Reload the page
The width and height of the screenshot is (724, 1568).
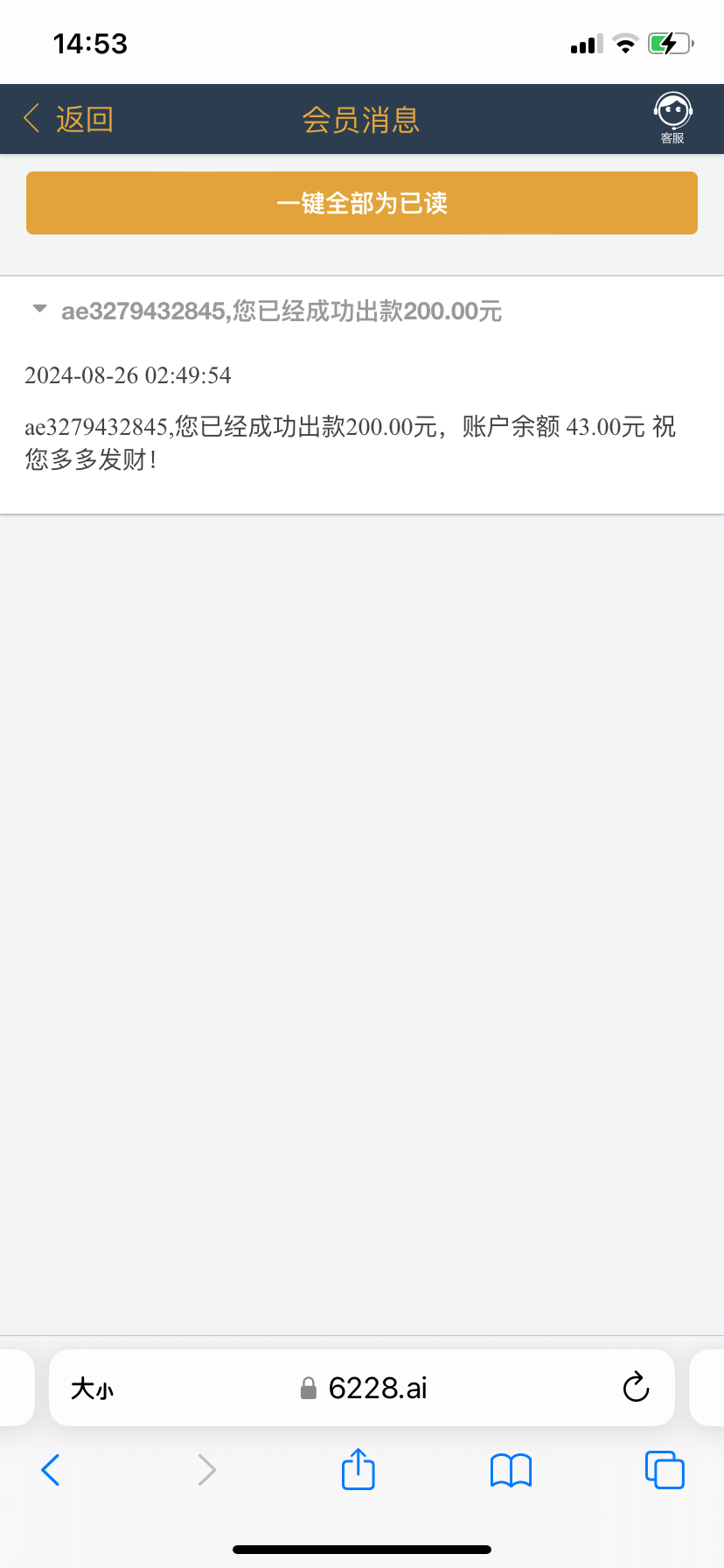[636, 1388]
